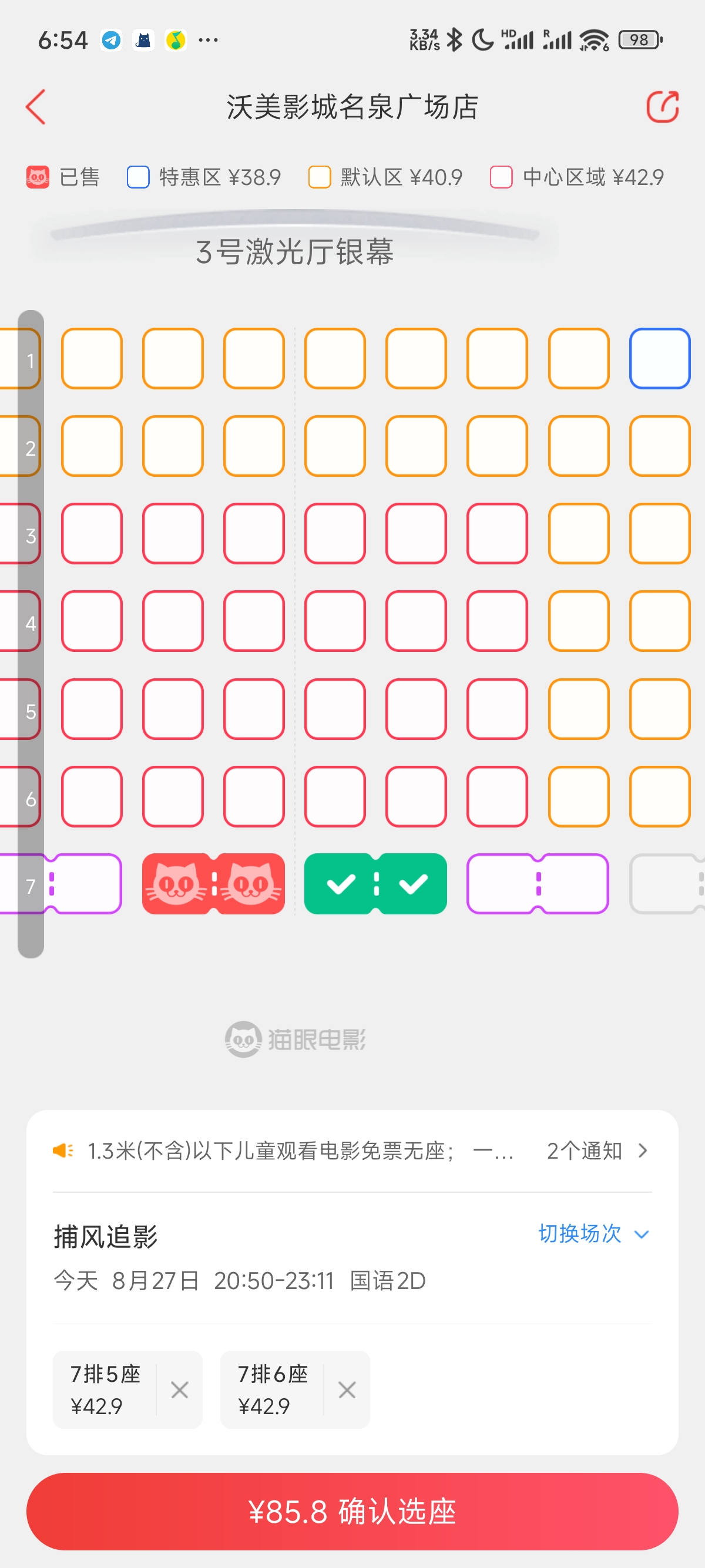Select the blue 特惠区 seat in row 1
This screenshot has width=705, height=1568.
659,358
